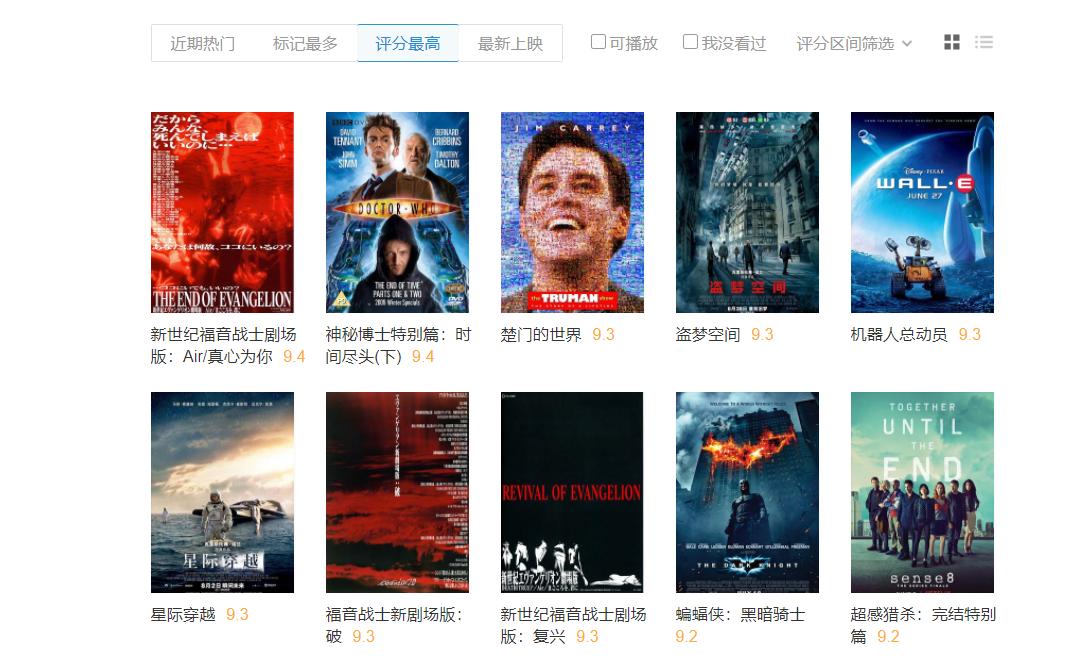
Task: Open the 蝙蝠侠：黑暗骑士 poster
Action: pos(747,492)
